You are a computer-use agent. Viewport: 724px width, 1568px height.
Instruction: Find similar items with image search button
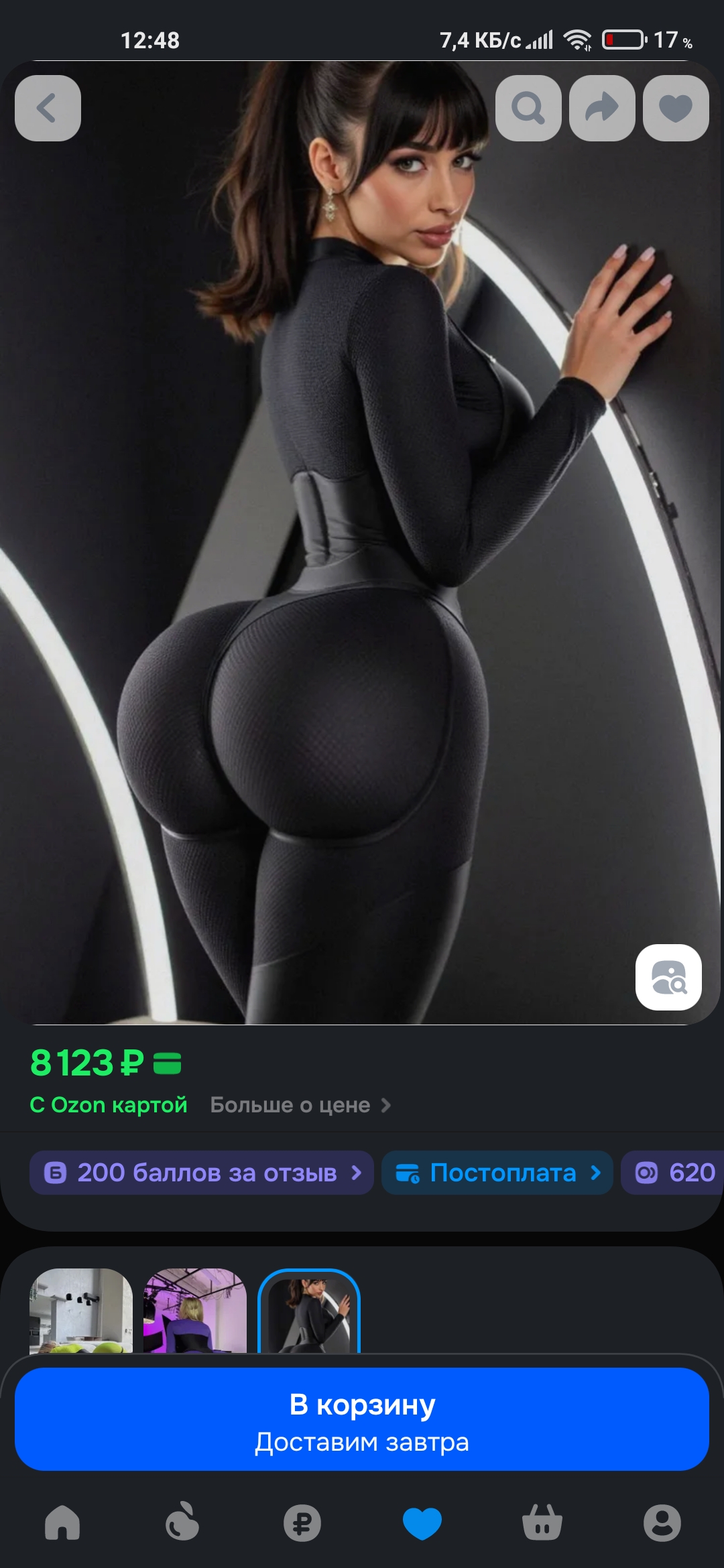point(668,977)
